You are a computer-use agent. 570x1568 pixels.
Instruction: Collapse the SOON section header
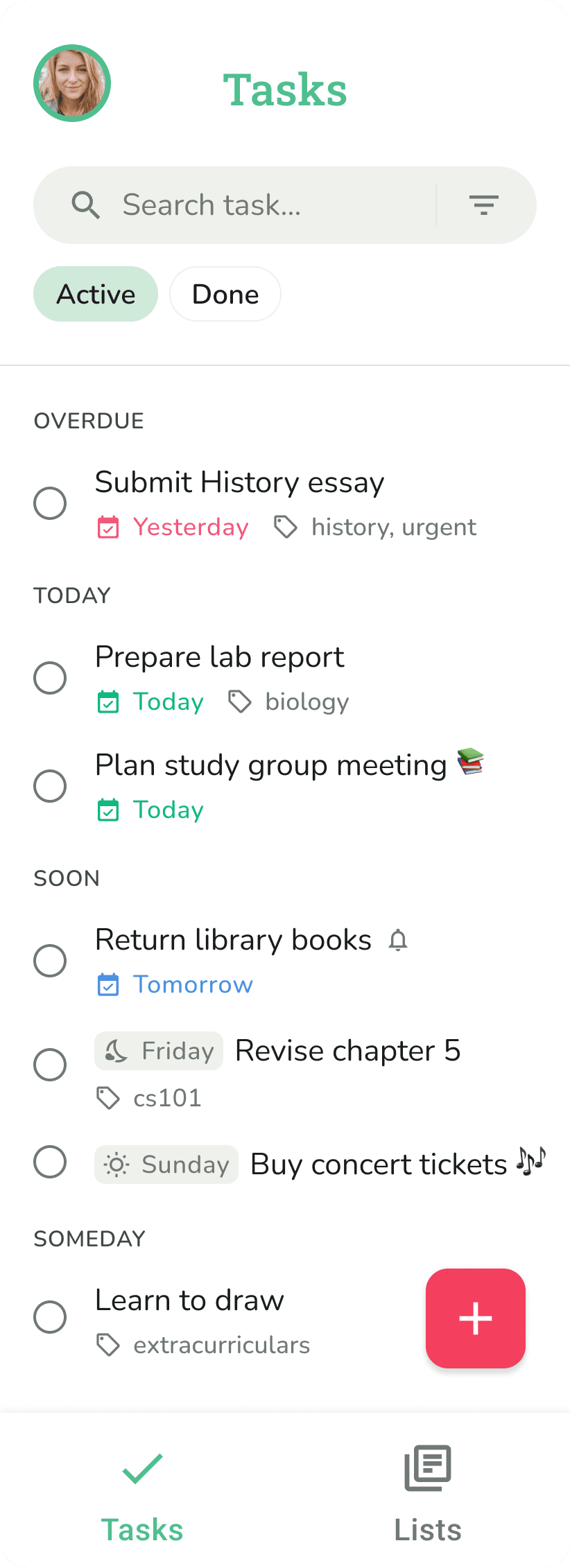pos(67,878)
